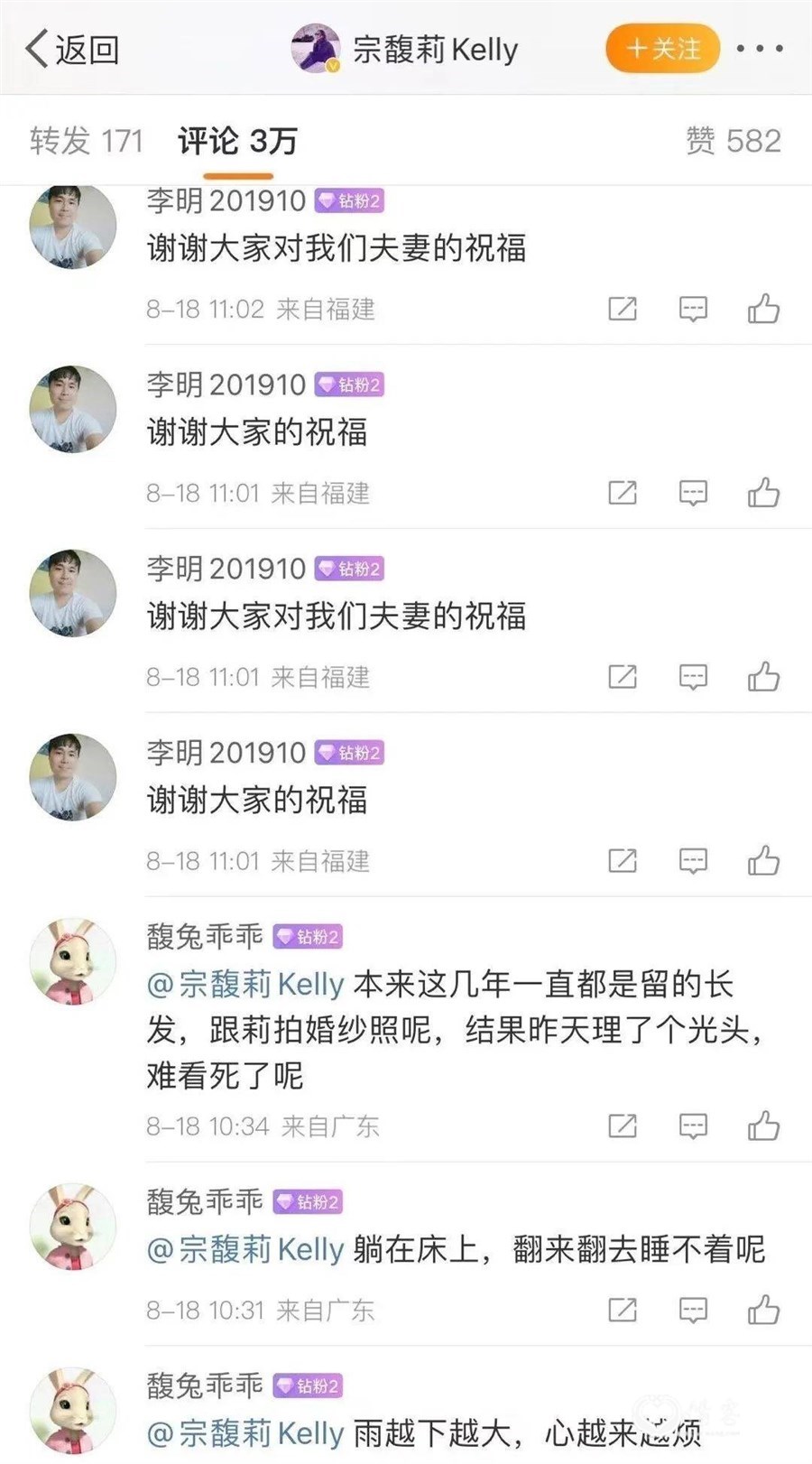Switch to the 转发 171 tab

pos(87,141)
